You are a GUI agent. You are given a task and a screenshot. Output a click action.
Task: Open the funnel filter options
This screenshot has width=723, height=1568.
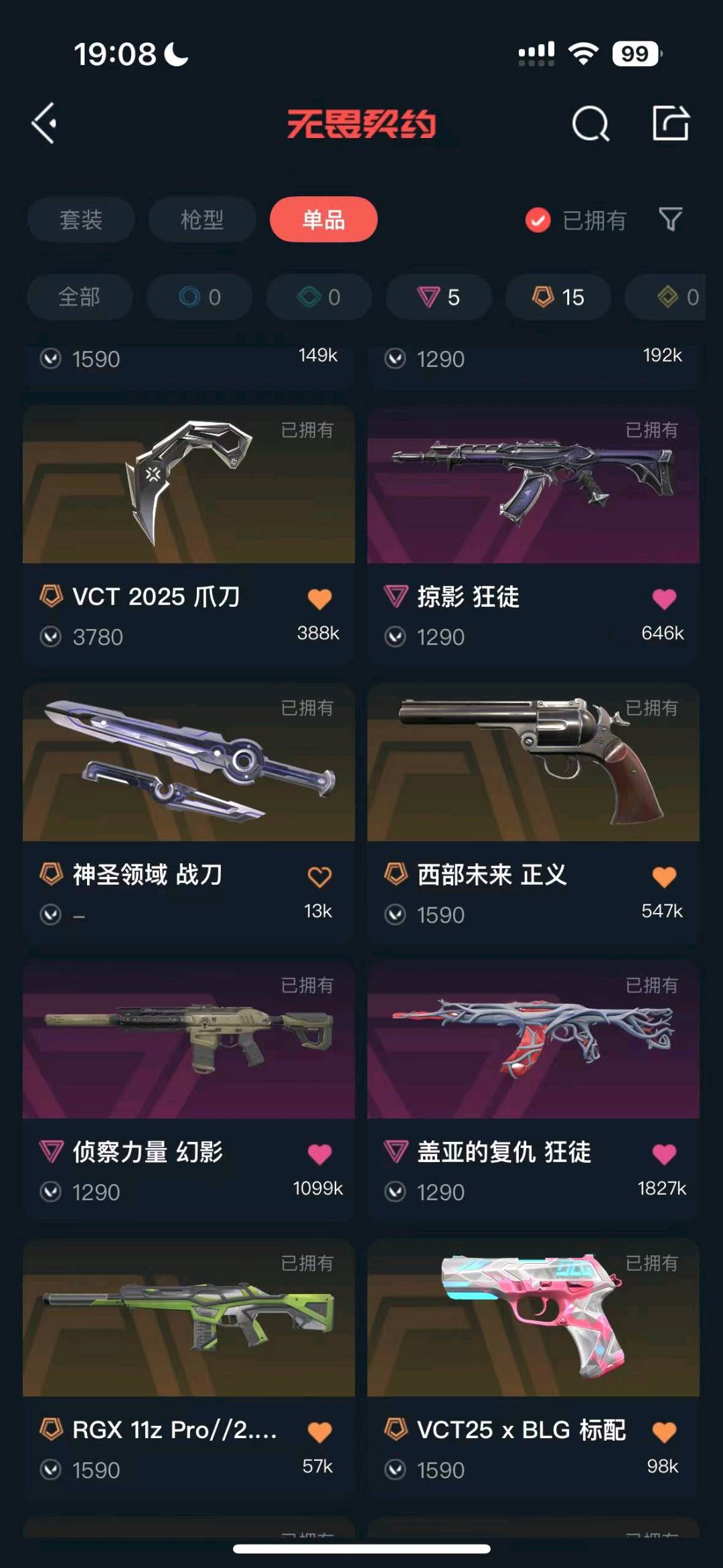tap(670, 219)
